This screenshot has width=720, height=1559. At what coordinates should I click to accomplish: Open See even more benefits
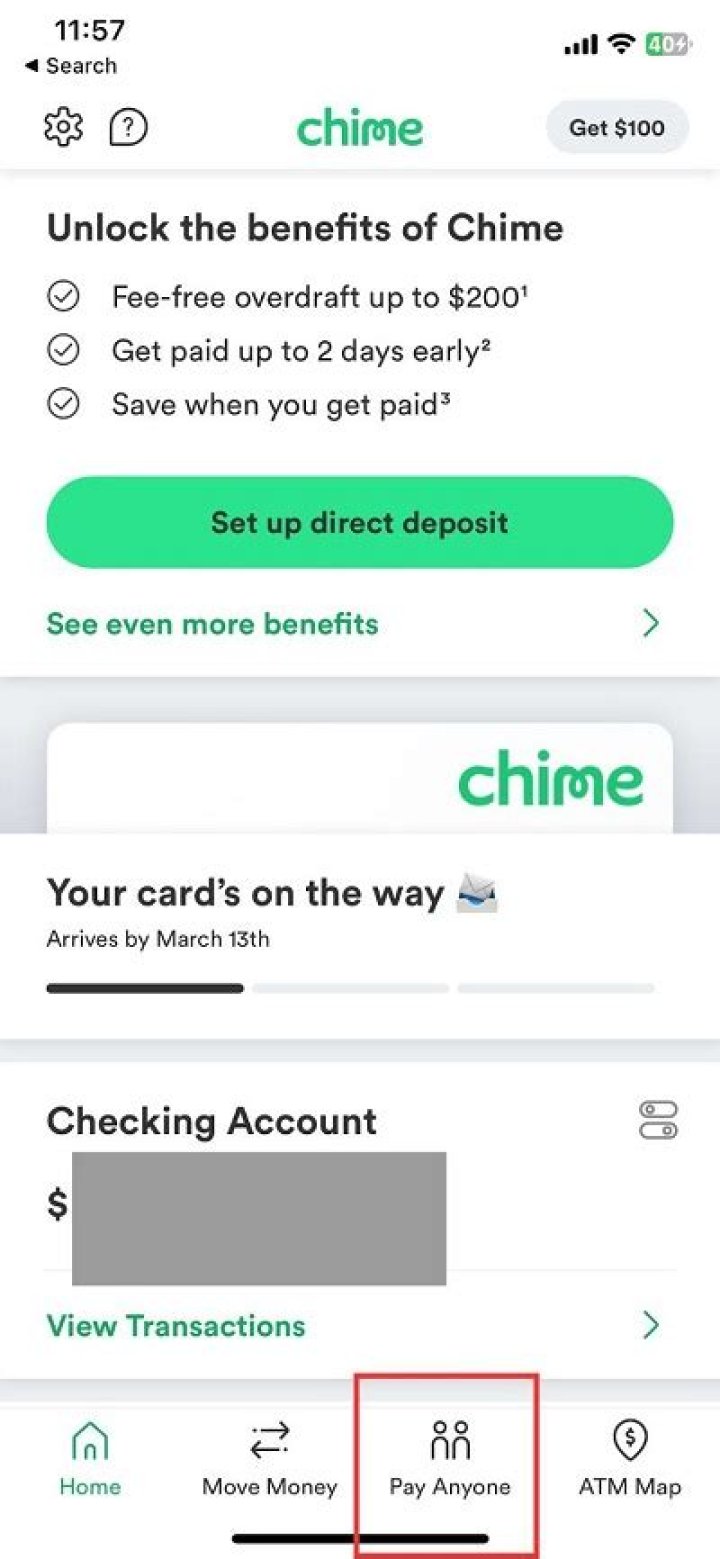tap(212, 624)
